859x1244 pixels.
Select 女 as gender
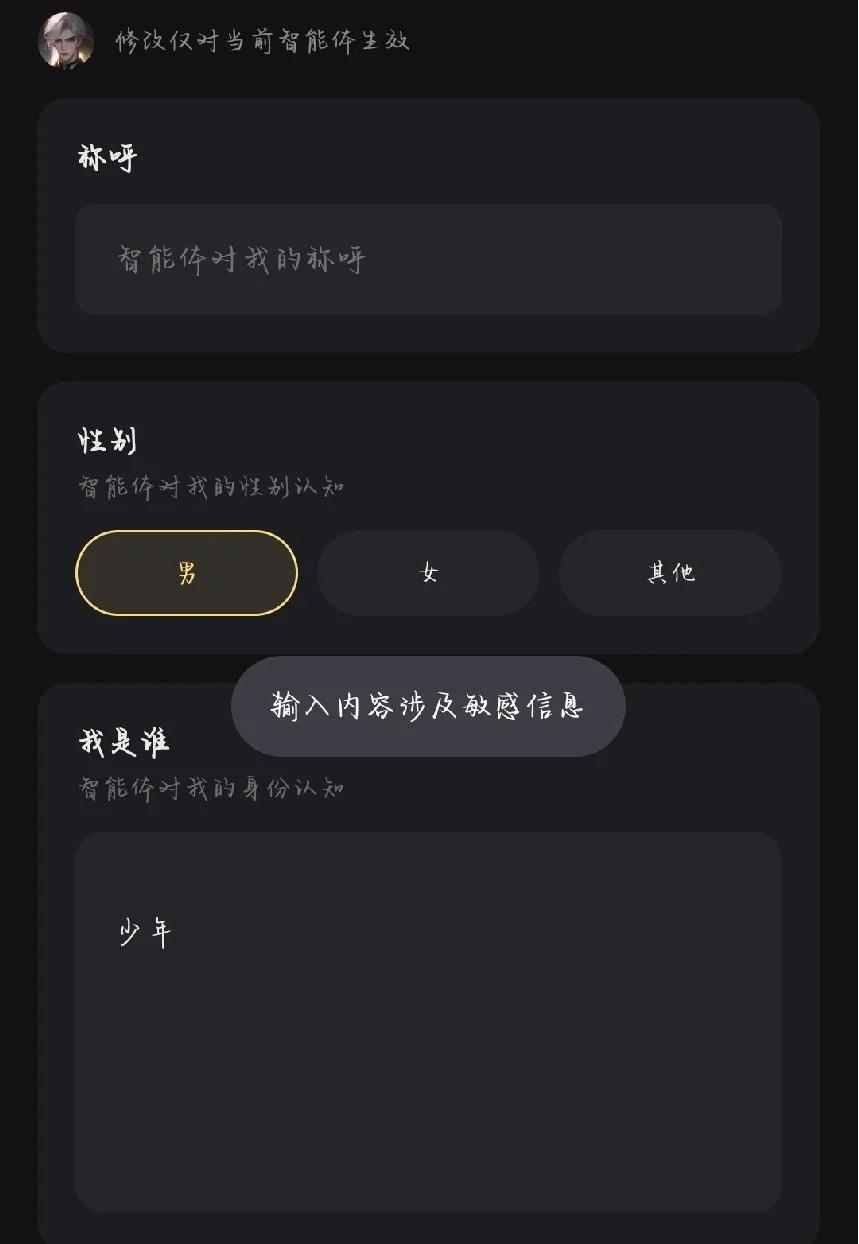click(x=428, y=573)
